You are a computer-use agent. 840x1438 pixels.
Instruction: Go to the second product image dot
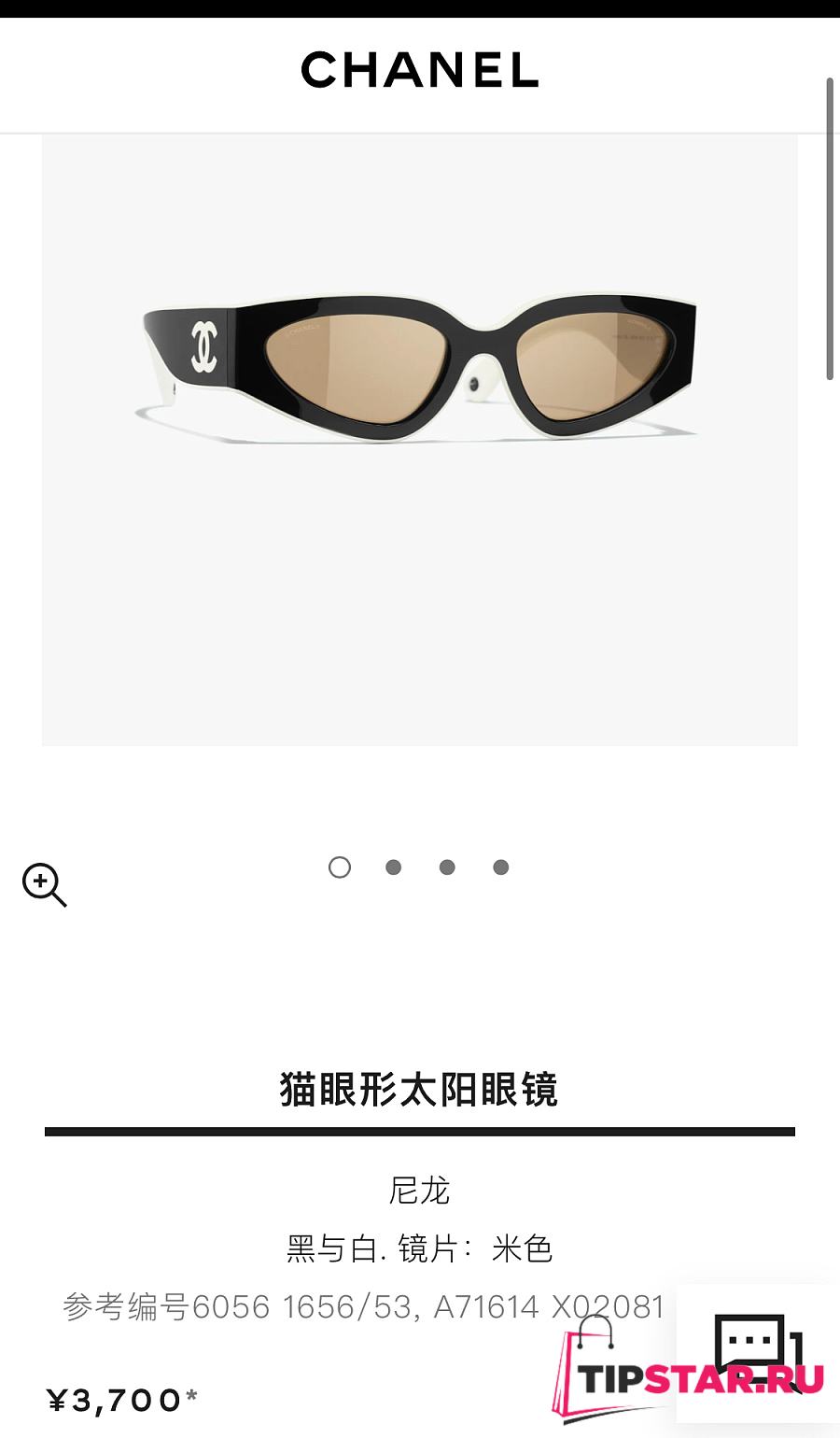coord(394,867)
